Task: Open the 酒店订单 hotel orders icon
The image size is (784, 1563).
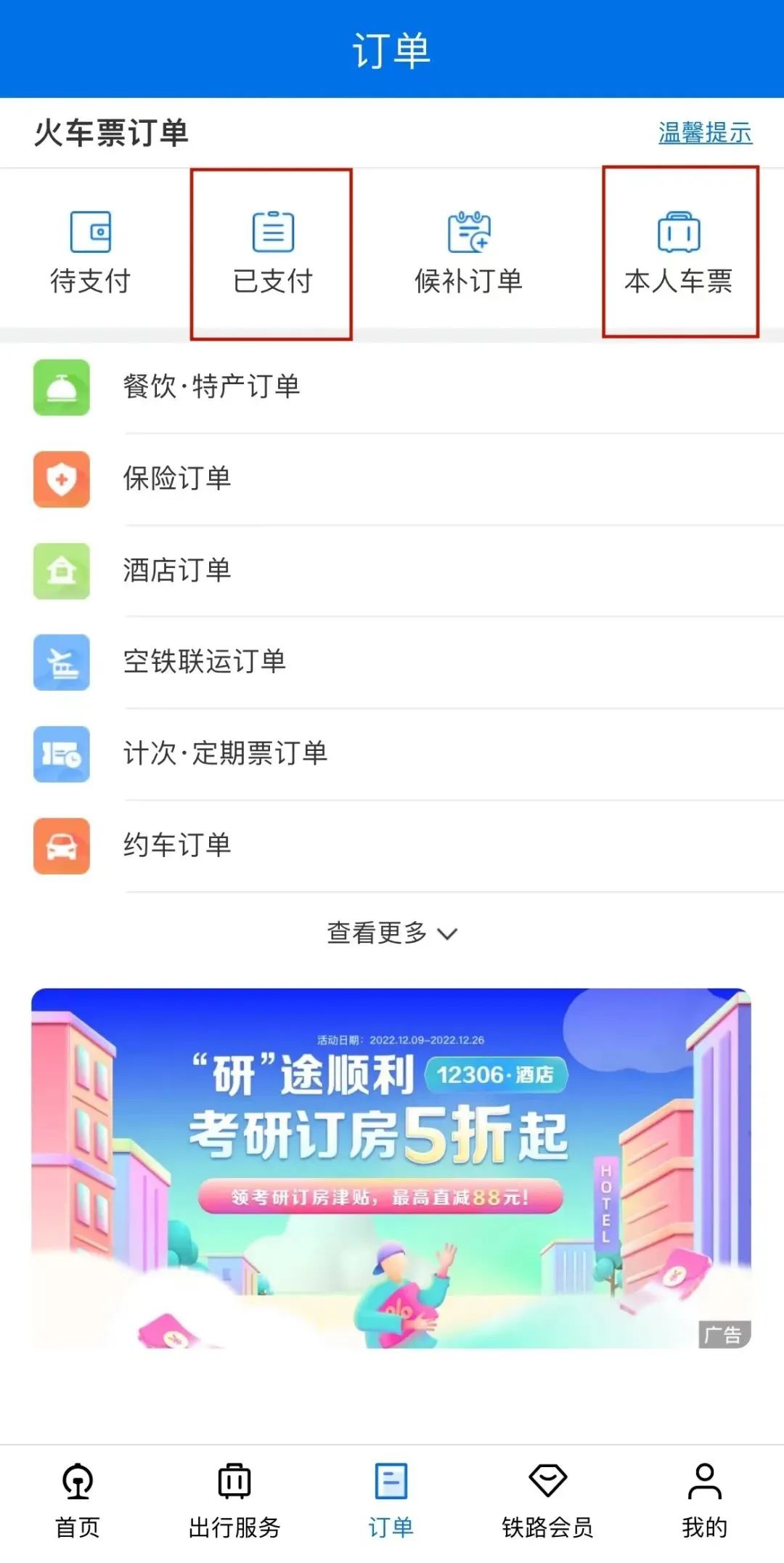Action: point(61,571)
